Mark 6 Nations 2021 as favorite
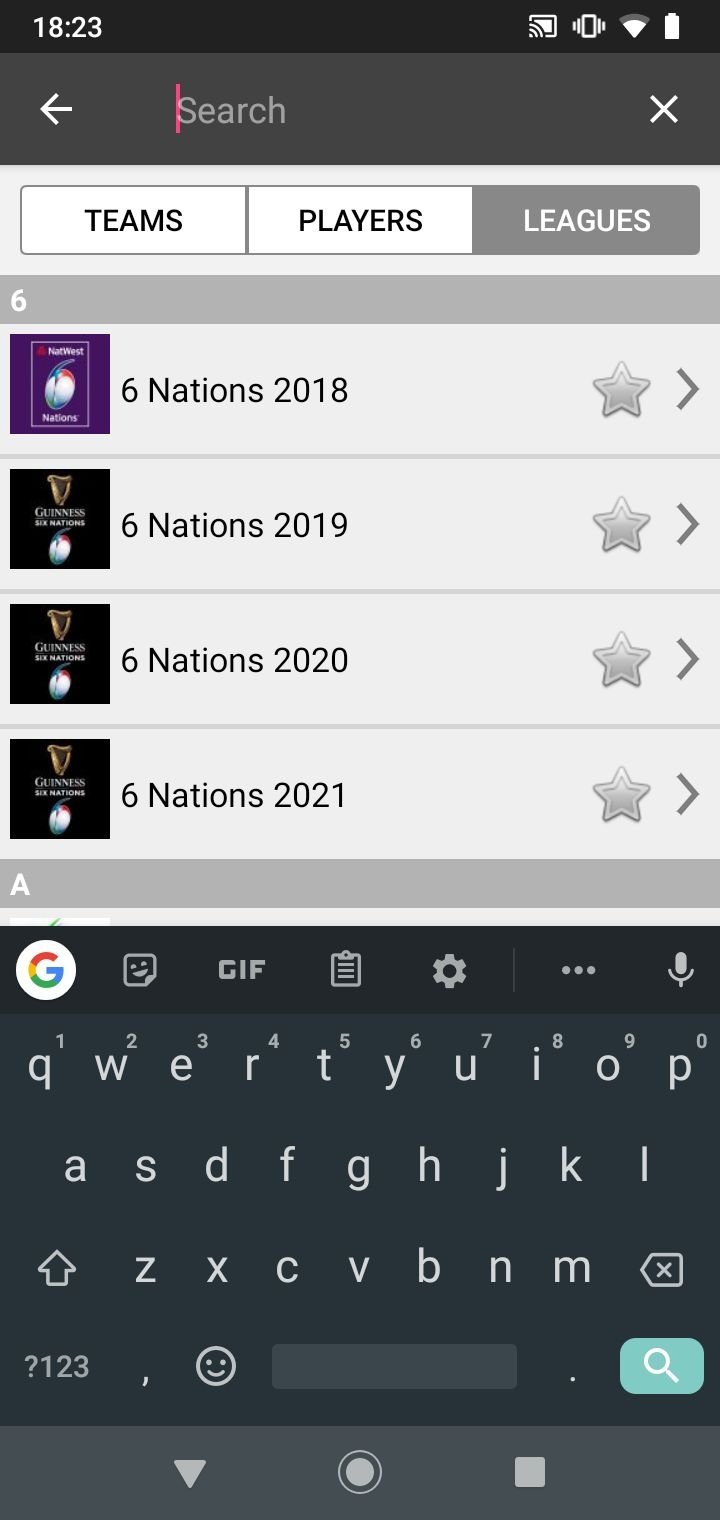The height and width of the screenshot is (1520, 720). click(x=621, y=794)
